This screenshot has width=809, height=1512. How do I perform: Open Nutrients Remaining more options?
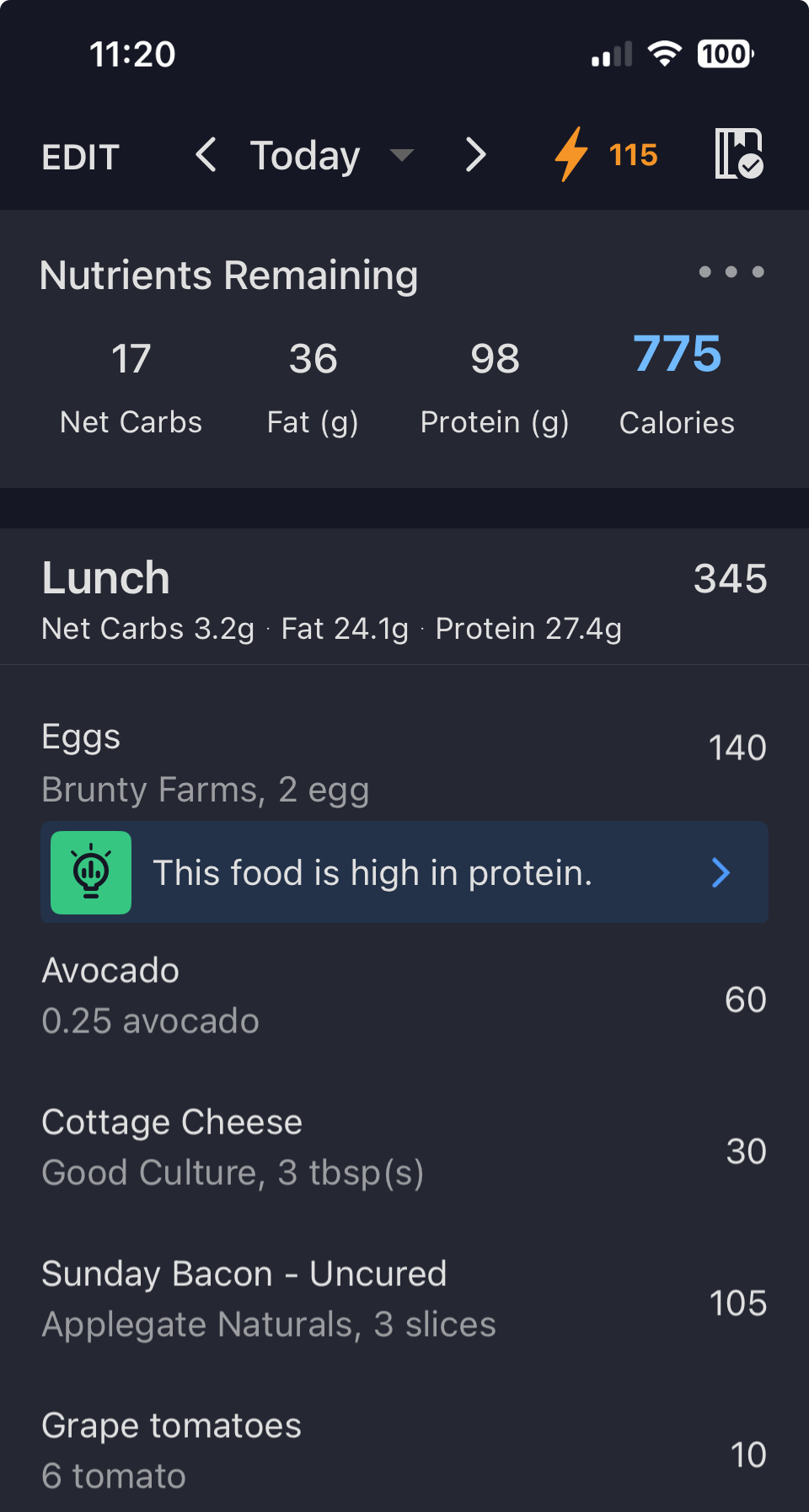coord(731,272)
